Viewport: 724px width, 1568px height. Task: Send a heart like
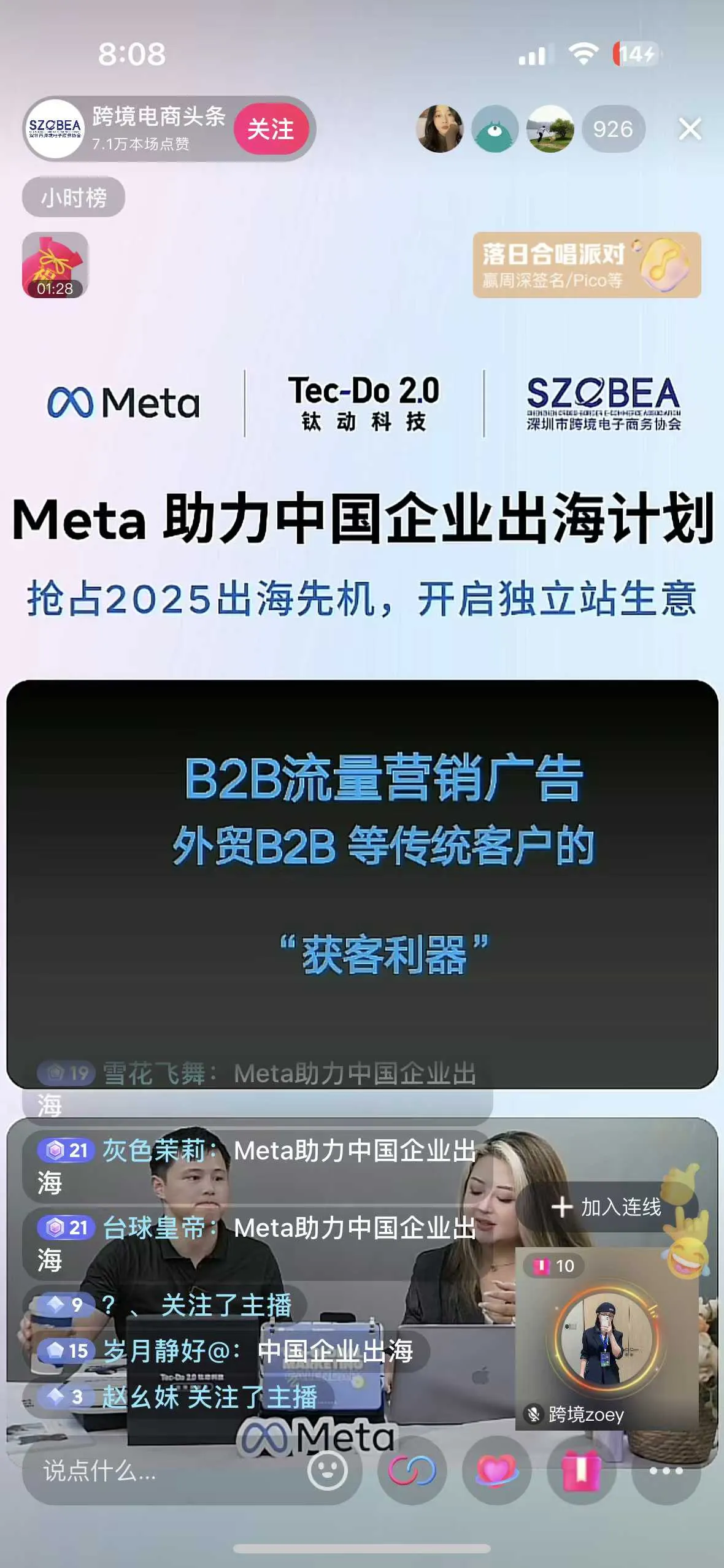496,1470
